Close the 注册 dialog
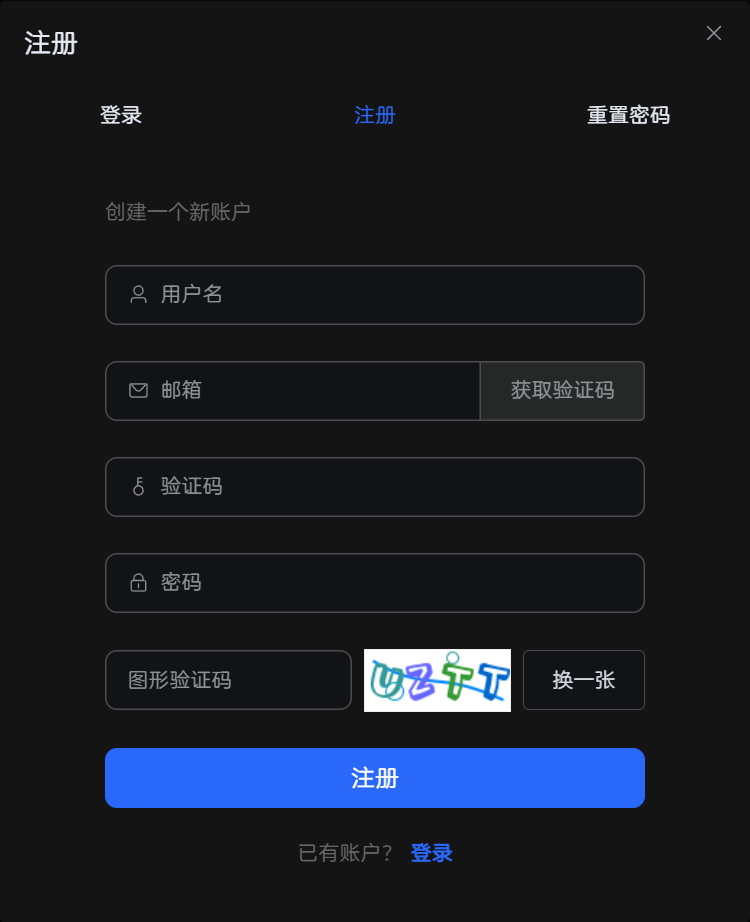This screenshot has width=750, height=922. [714, 33]
